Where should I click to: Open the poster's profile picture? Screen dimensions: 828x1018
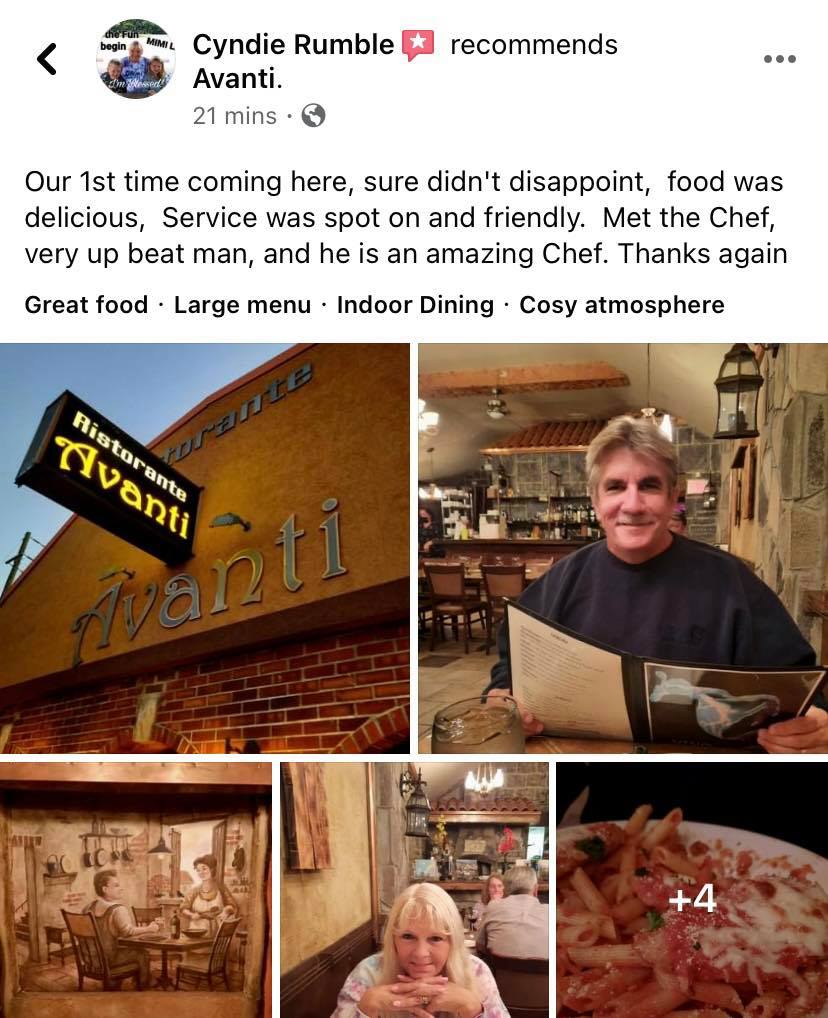pos(136,59)
